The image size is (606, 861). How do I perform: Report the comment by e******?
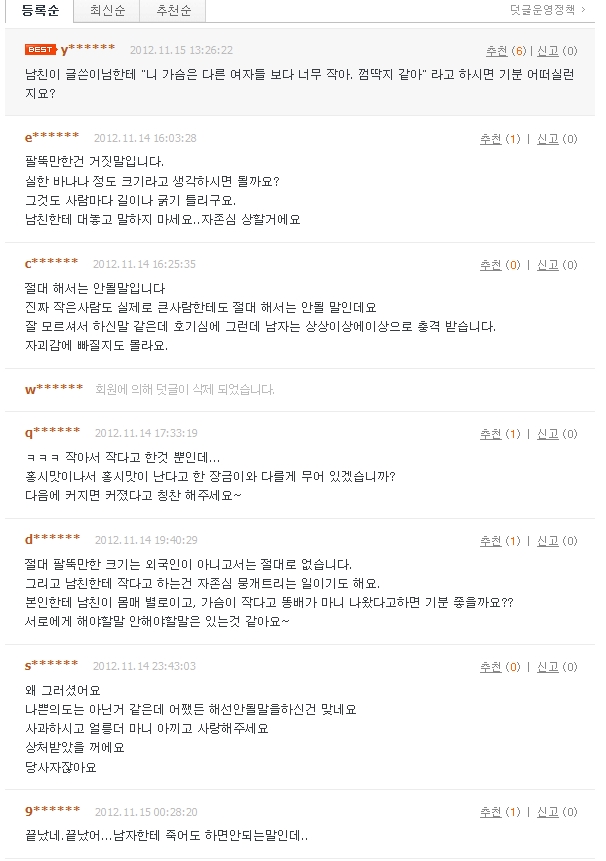tap(547, 139)
